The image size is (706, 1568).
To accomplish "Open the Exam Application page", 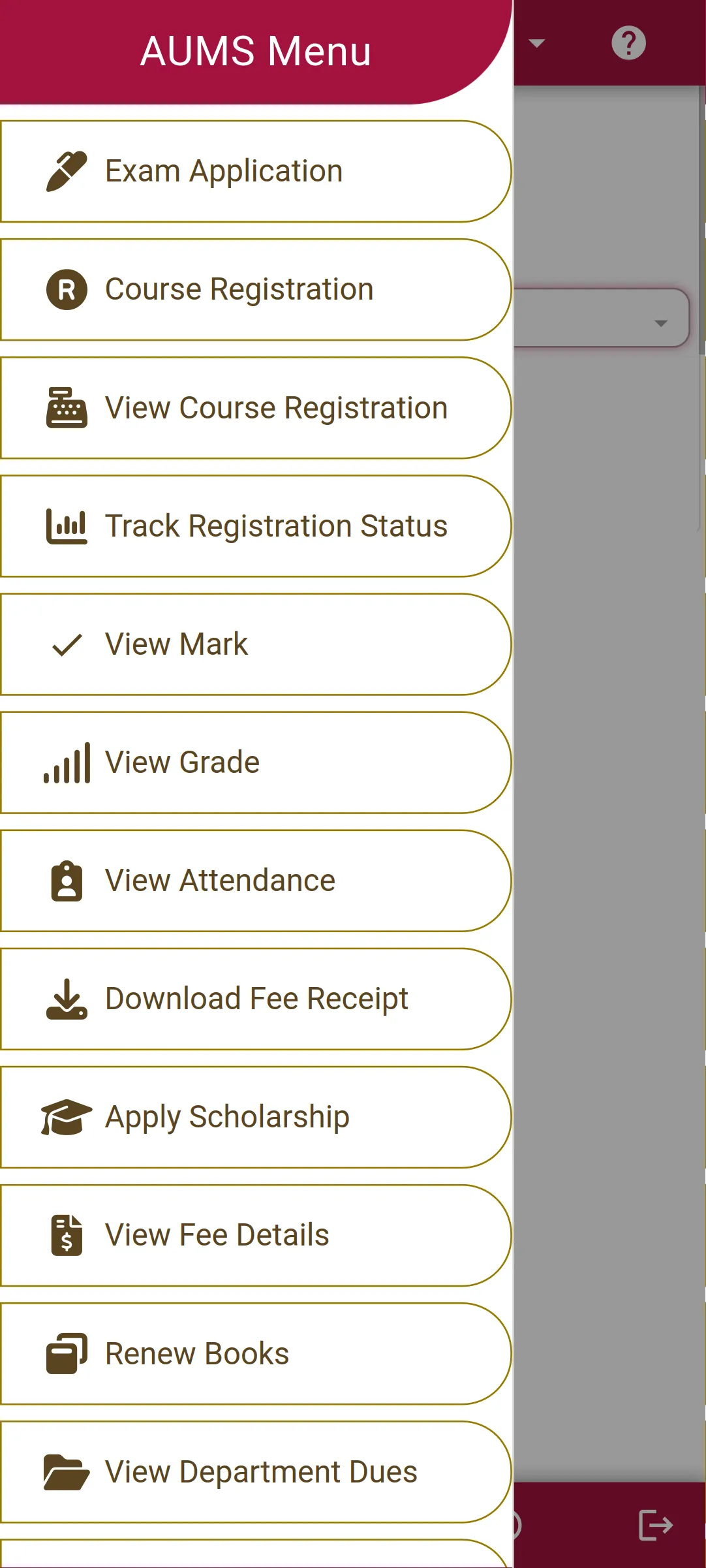I will [x=256, y=170].
